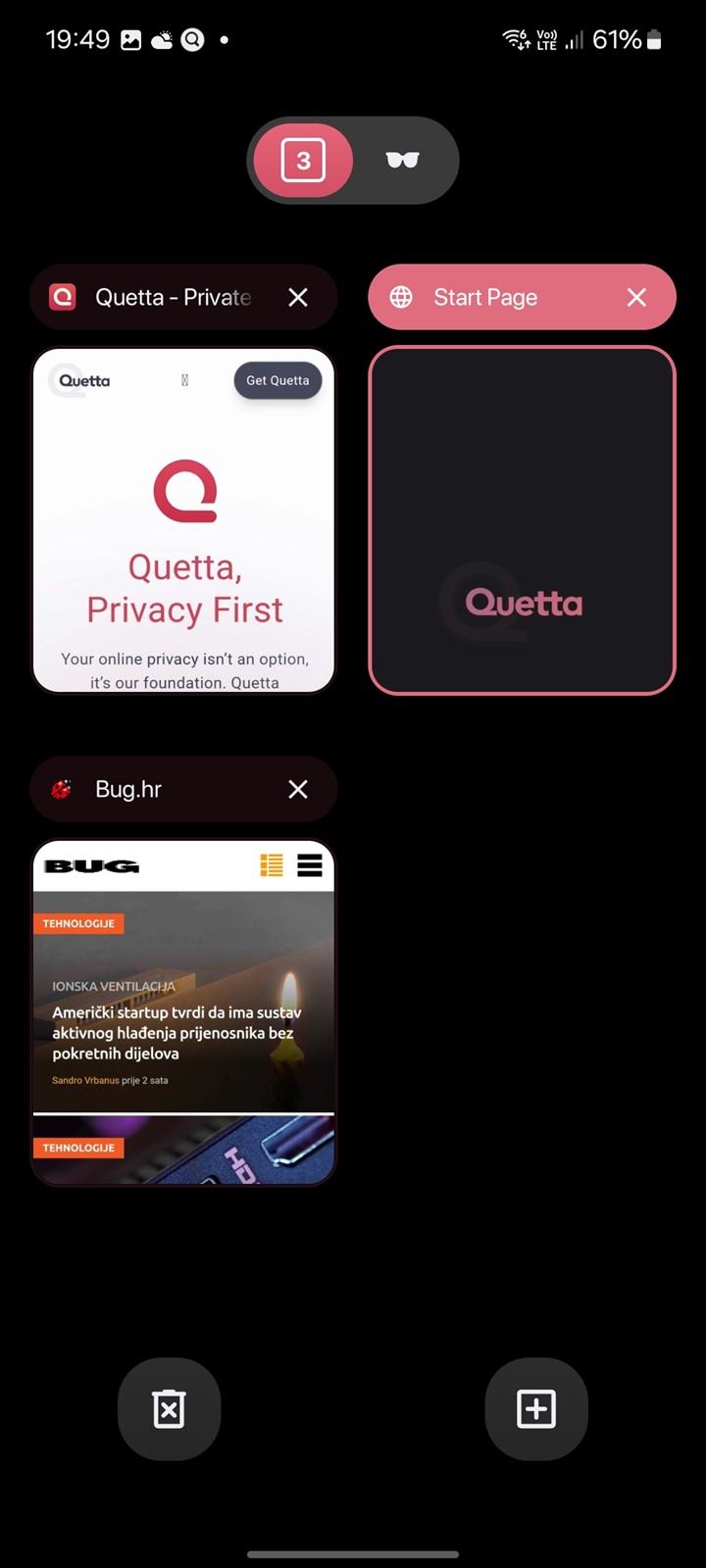
Task: Add a new tab
Action: (536, 1409)
